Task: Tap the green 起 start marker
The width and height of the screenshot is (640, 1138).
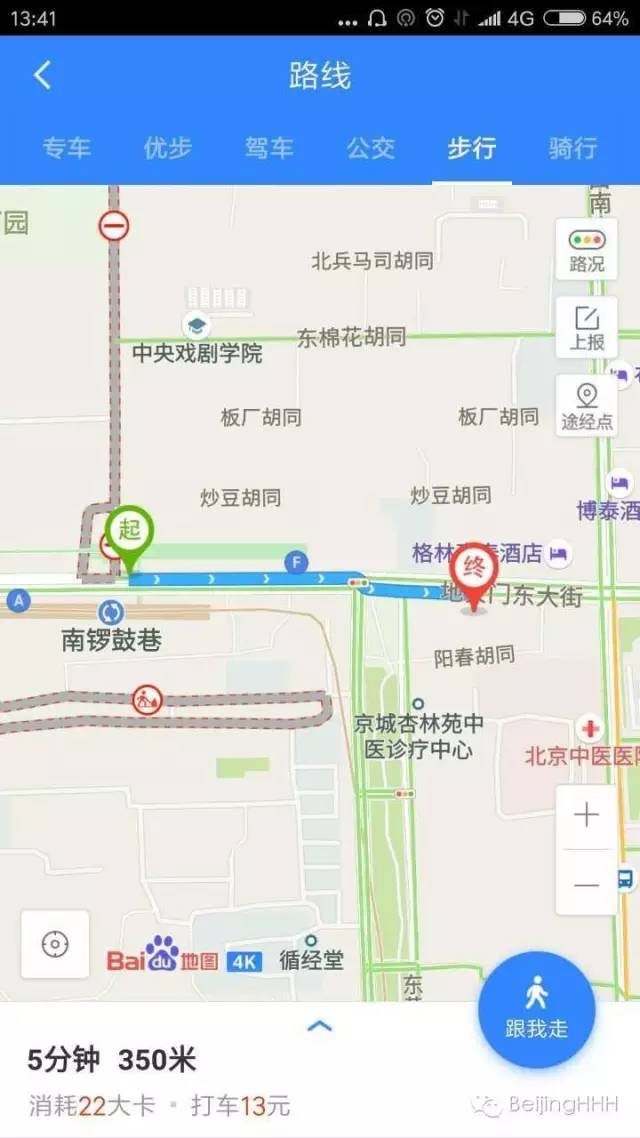Action: pyautogui.click(x=130, y=530)
